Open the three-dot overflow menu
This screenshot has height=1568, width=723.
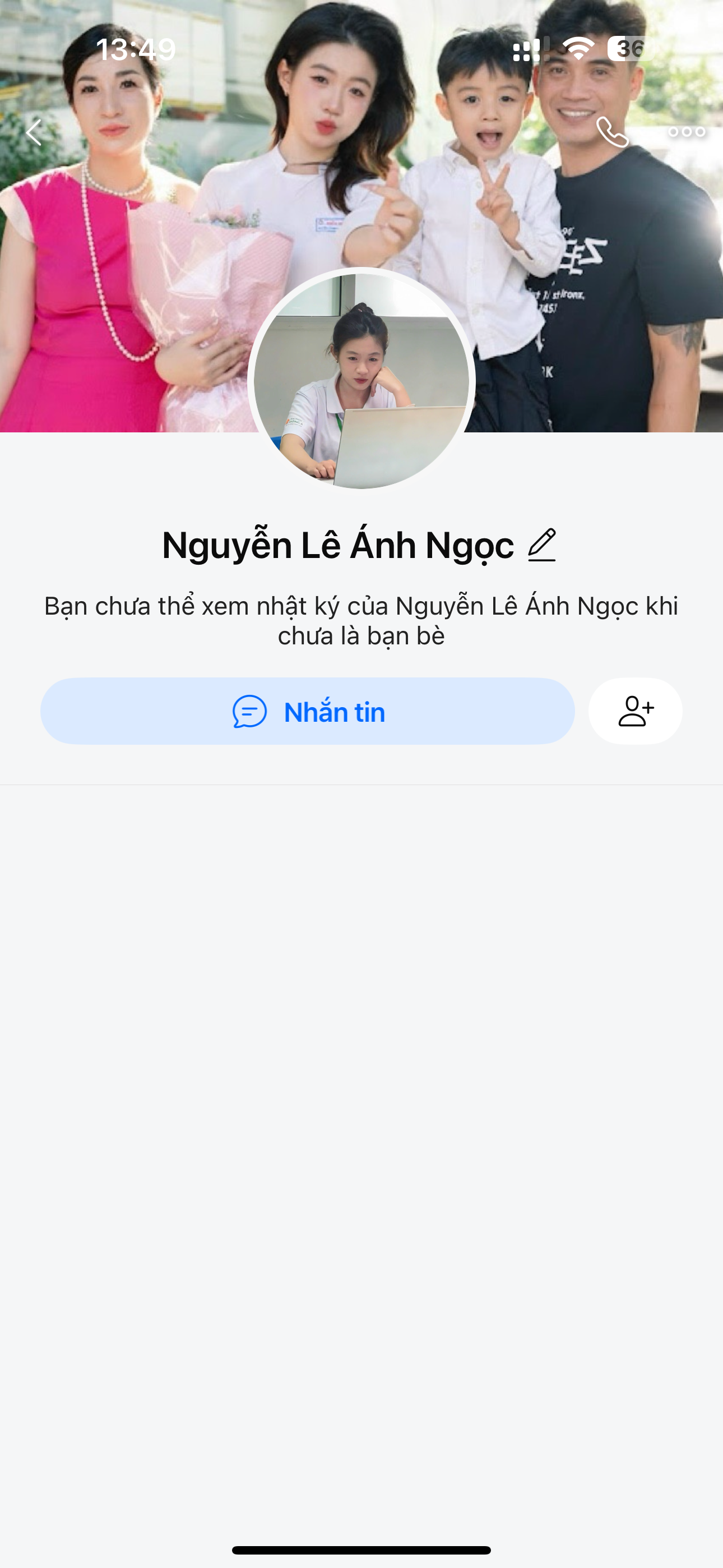click(687, 132)
